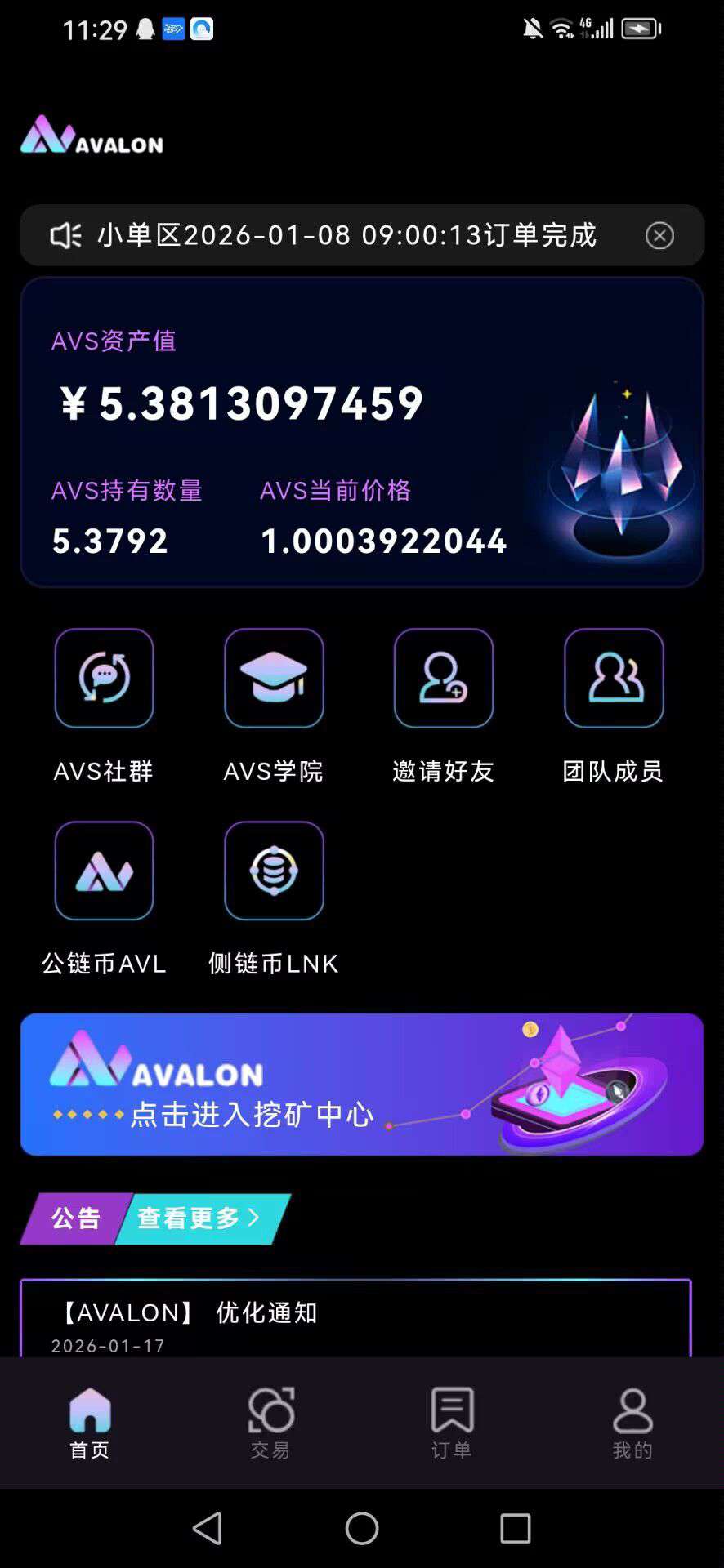The image size is (724, 1568).
Task: Open the 团队成员 team members icon
Action: click(x=614, y=679)
